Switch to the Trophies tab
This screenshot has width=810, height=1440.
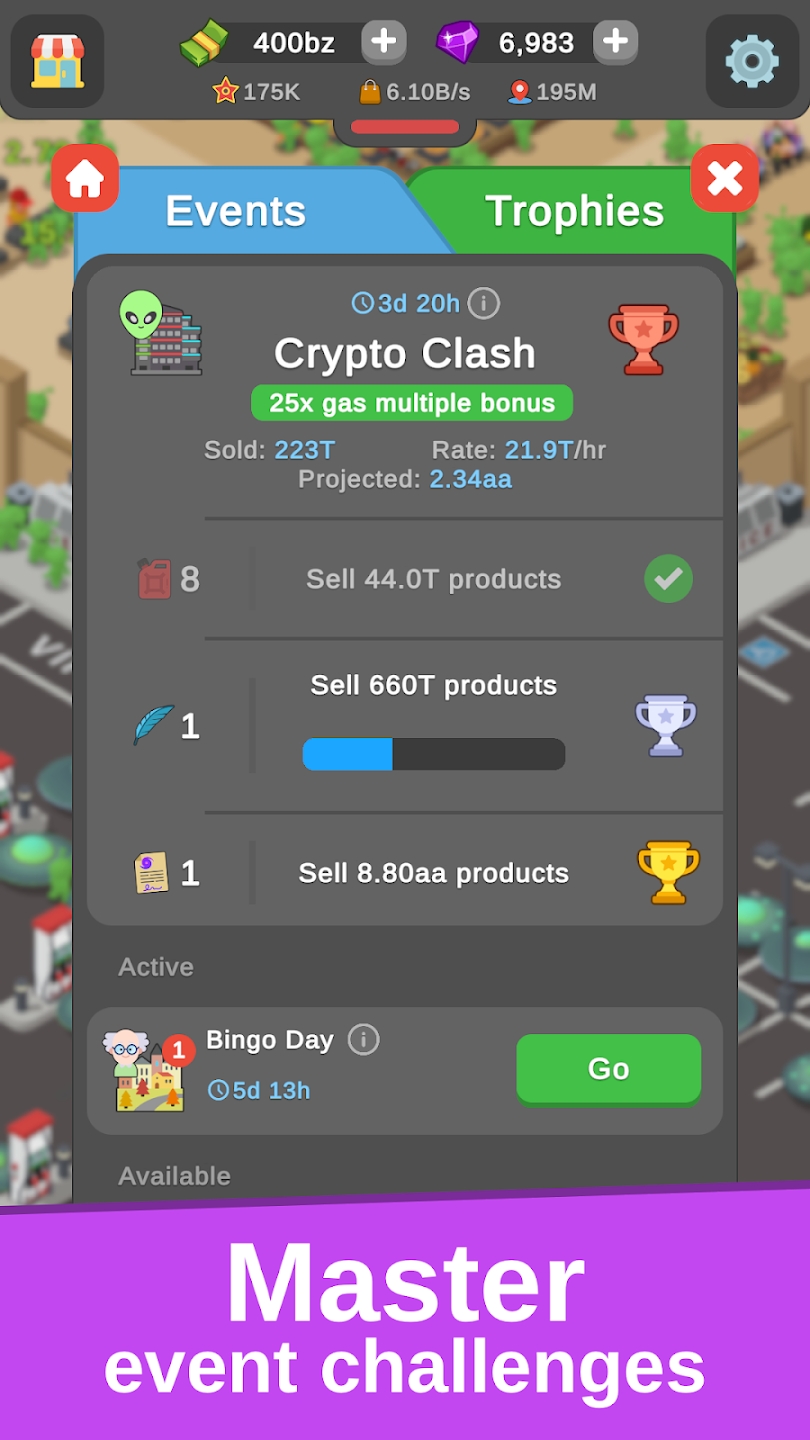click(x=574, y=211)
